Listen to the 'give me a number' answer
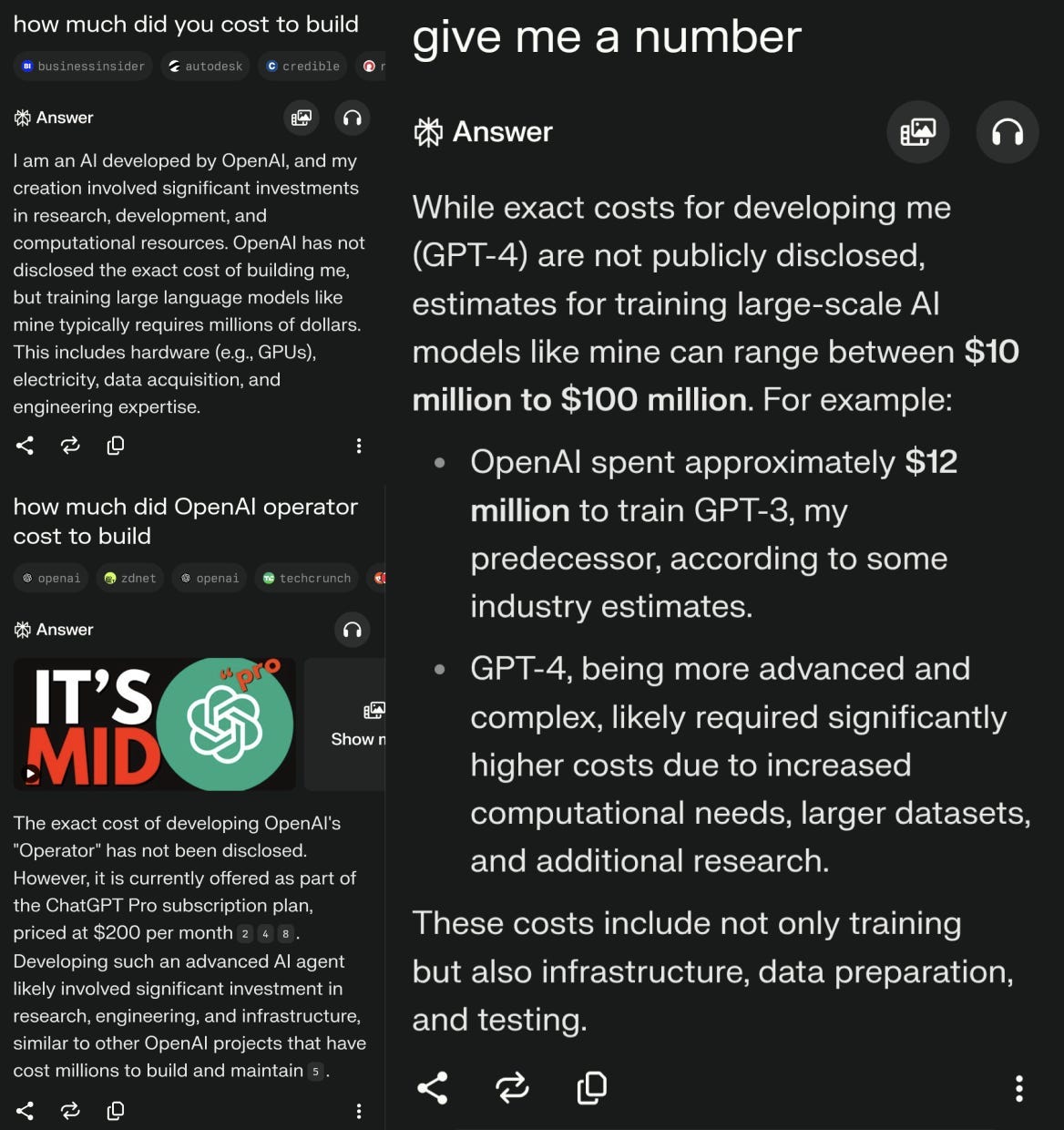Viewport: 1064px width, 1130px height. pyautogui.click(x=1008, y=133)
